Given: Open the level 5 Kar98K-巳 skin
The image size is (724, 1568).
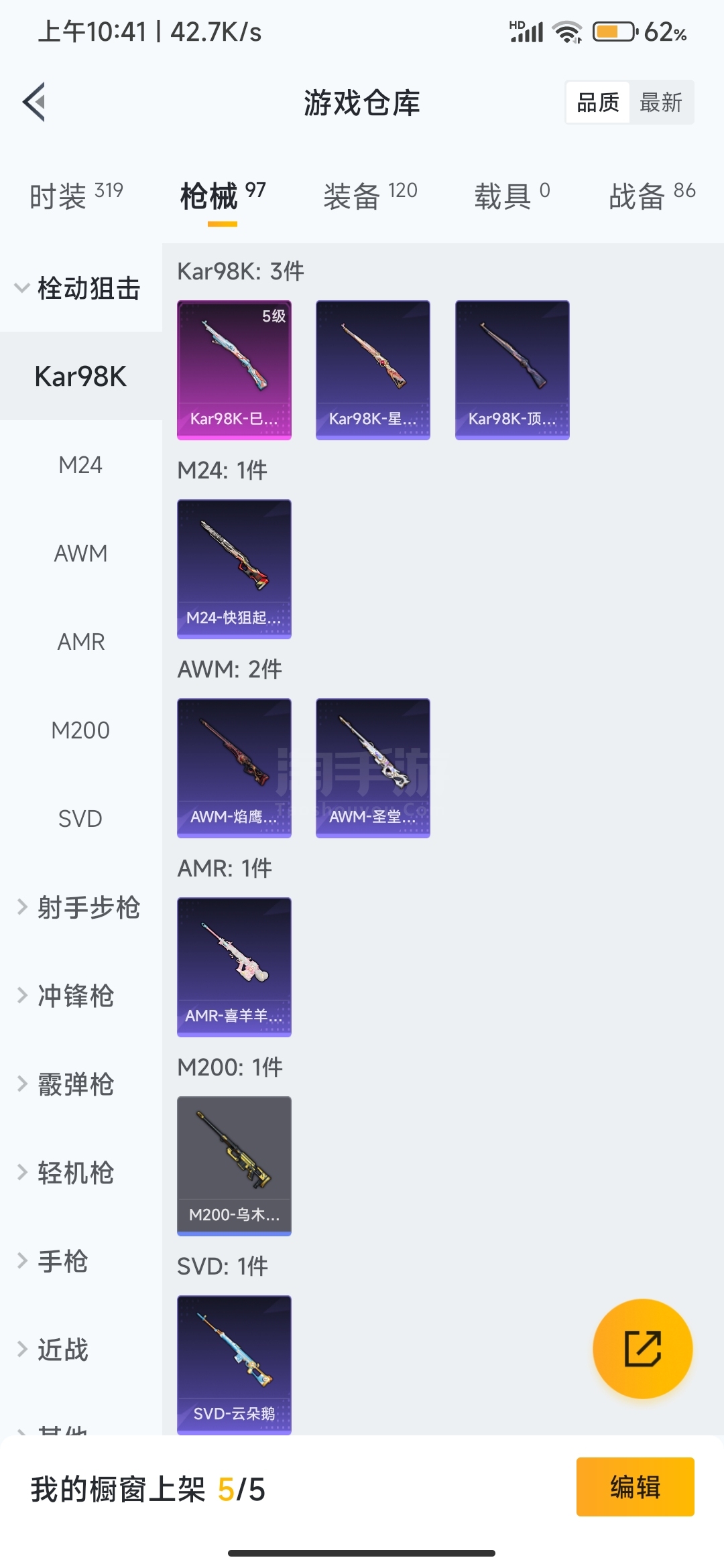Looking at the screenshot, I should coord(234,370).
